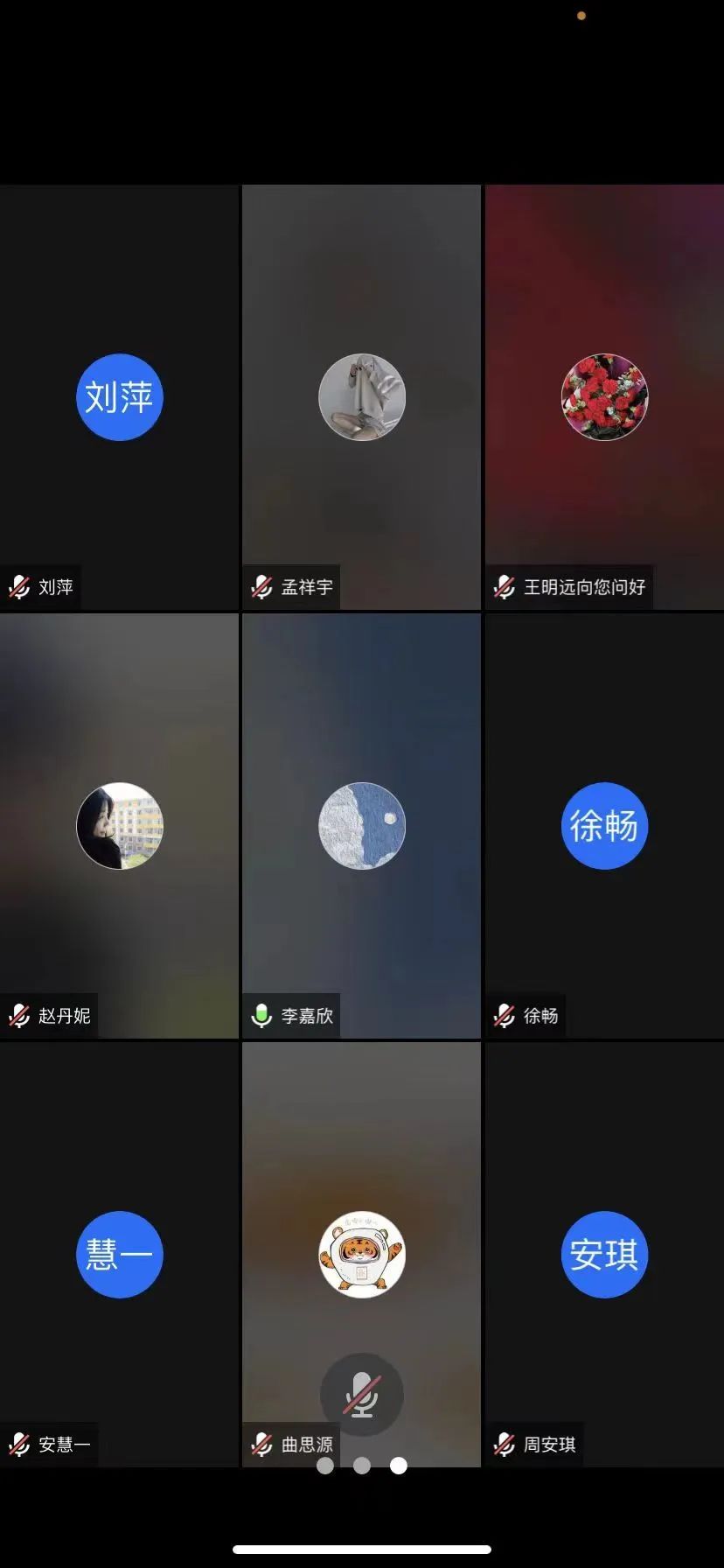This screenshot has width=724, height=1568.
Task: Open participant tile 孟祥宇
Action: click(x=361, y=397)
